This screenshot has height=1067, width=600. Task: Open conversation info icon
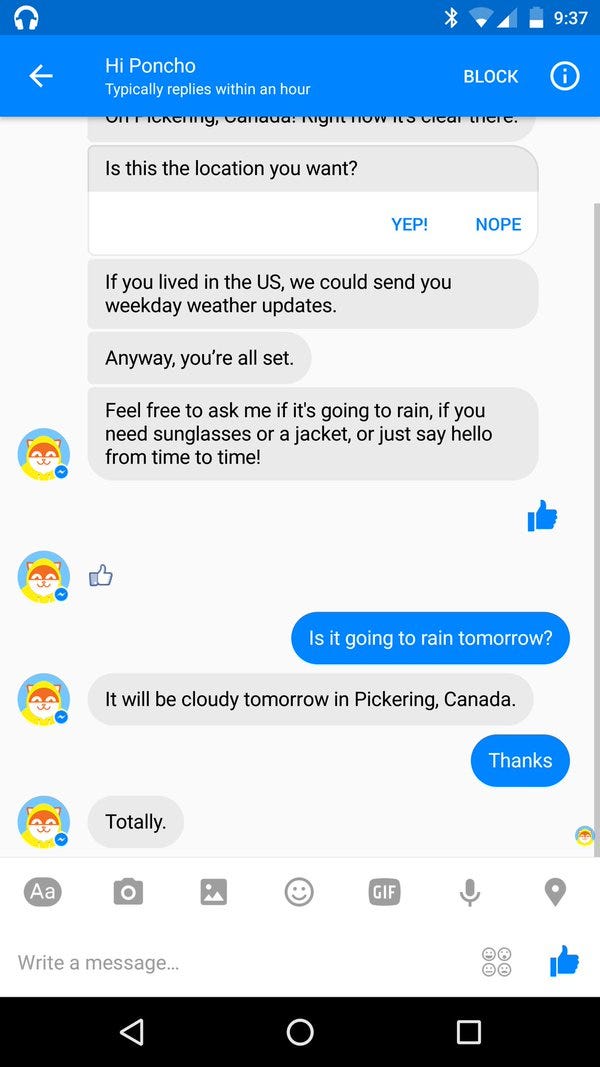pos(564,76)
